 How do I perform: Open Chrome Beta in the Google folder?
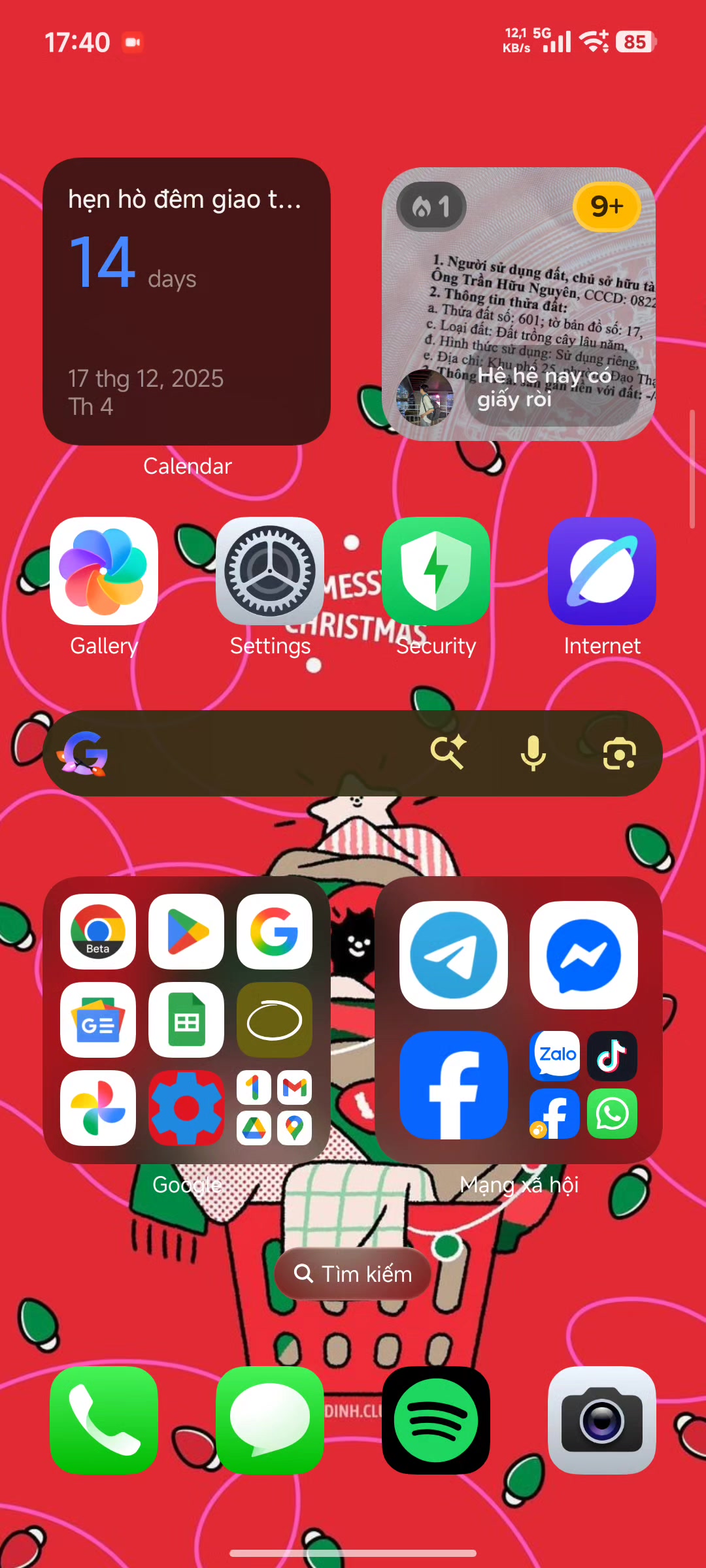click(98, 932)
